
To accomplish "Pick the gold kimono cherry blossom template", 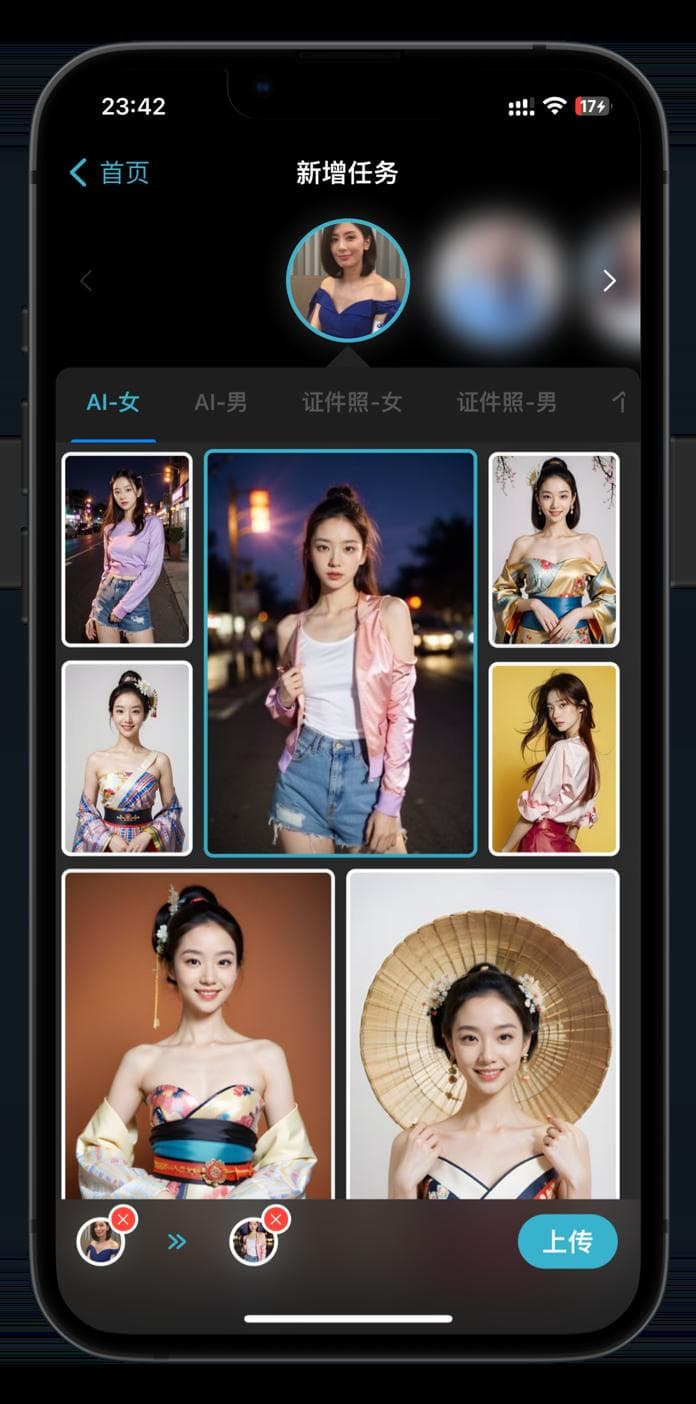I will click(553, 549).
